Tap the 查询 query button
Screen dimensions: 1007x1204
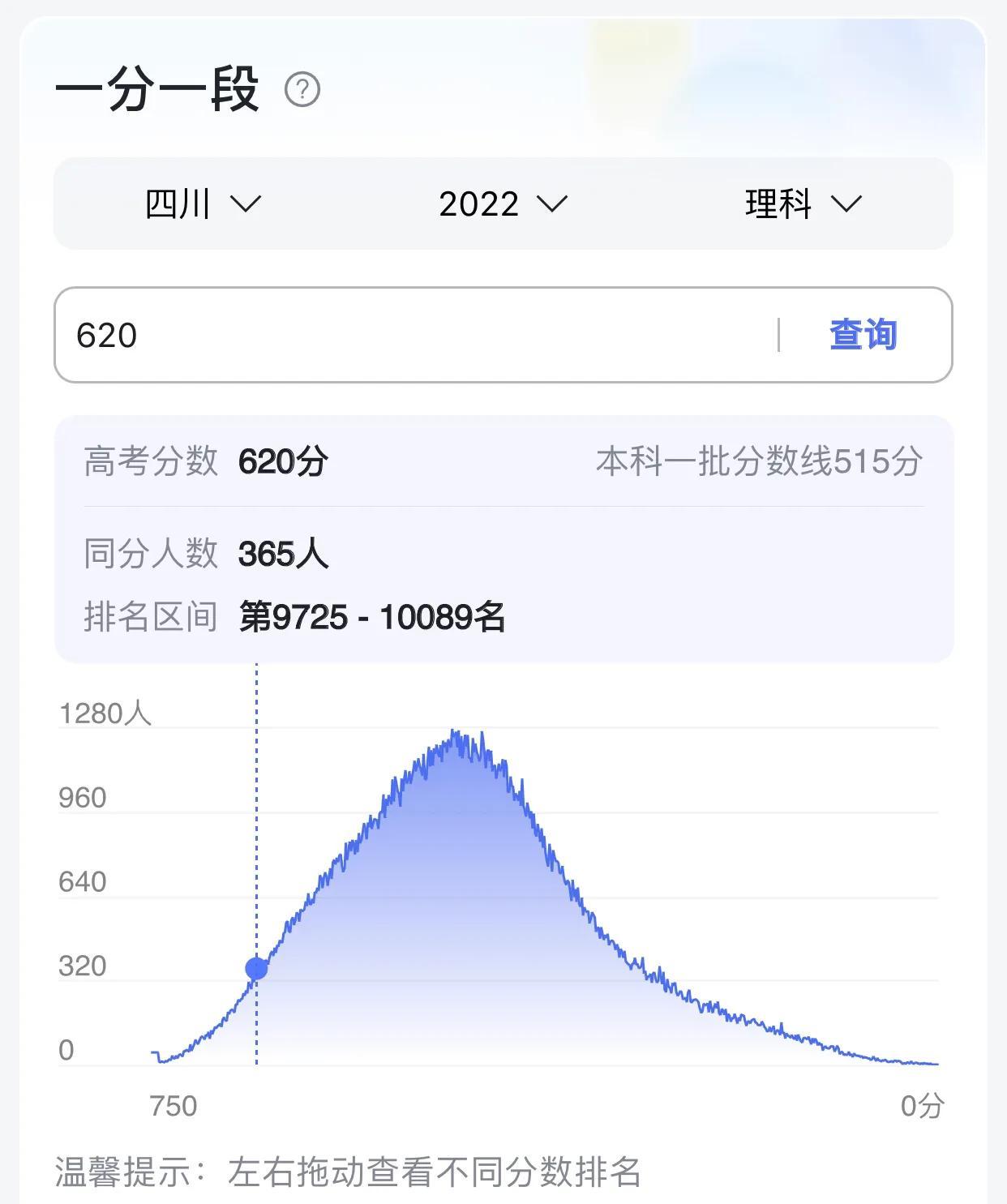click(x=863, y=335)
